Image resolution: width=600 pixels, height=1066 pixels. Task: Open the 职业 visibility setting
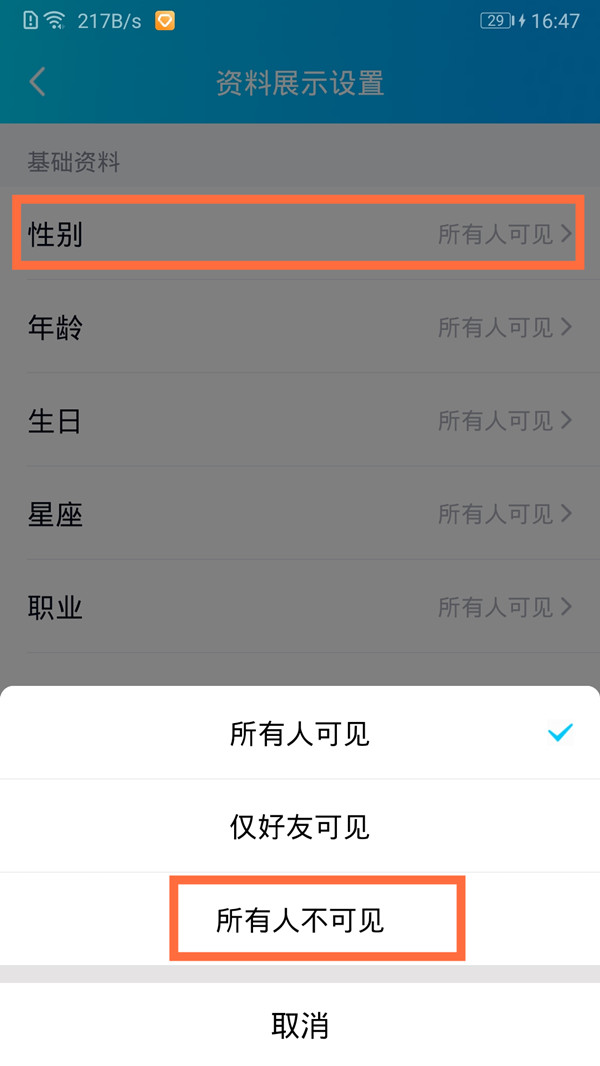[x=300, y=607]
